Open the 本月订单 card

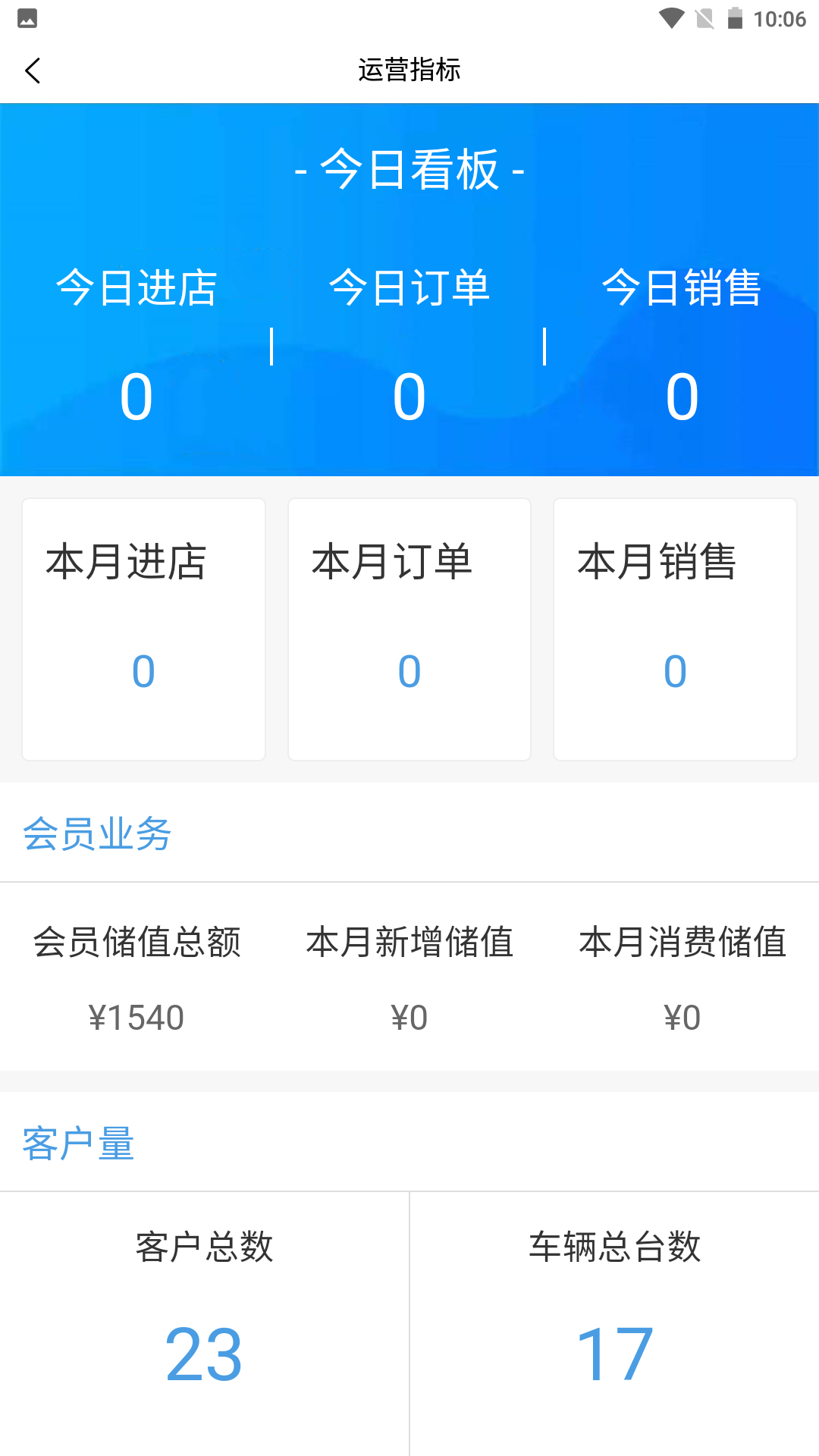coord(409,629)
